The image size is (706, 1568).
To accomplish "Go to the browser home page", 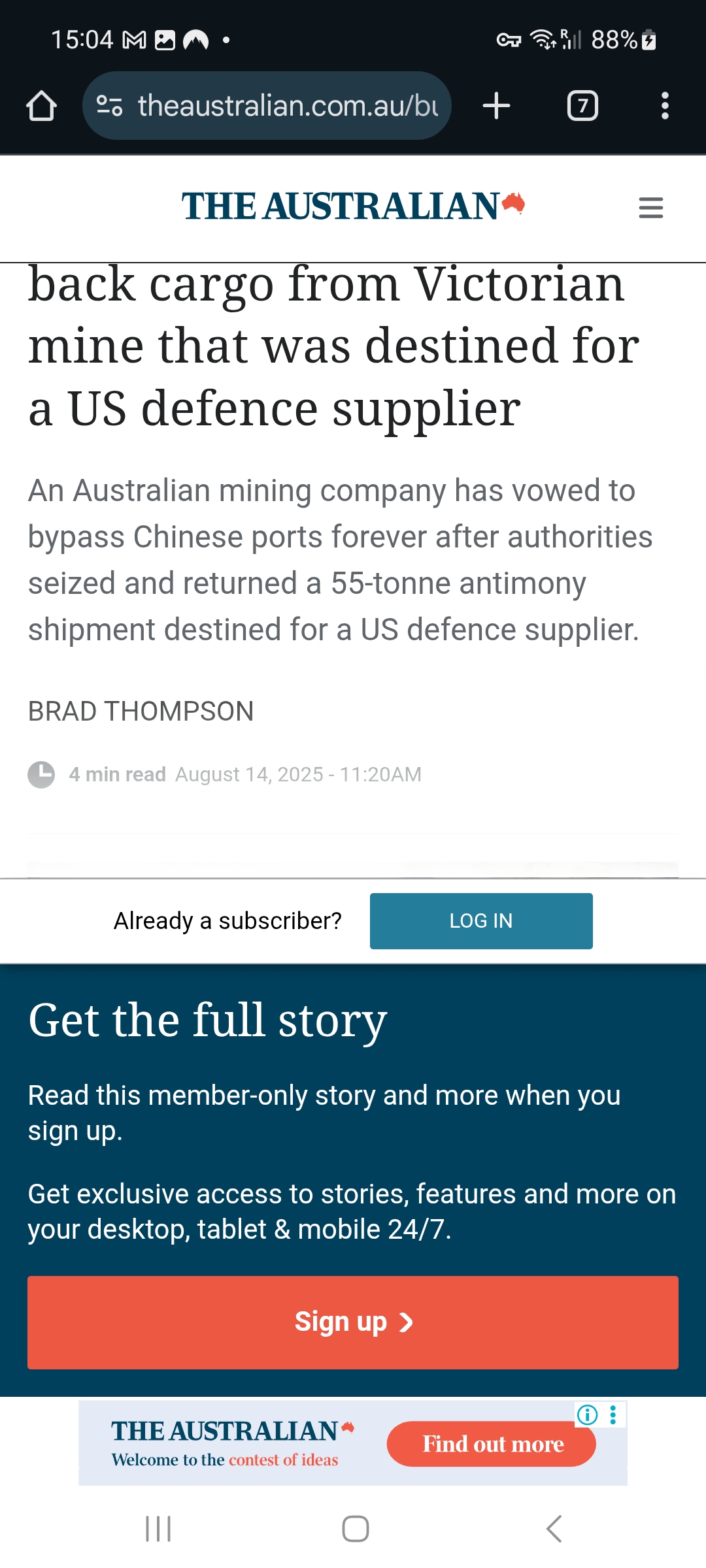I will point(41,106).
